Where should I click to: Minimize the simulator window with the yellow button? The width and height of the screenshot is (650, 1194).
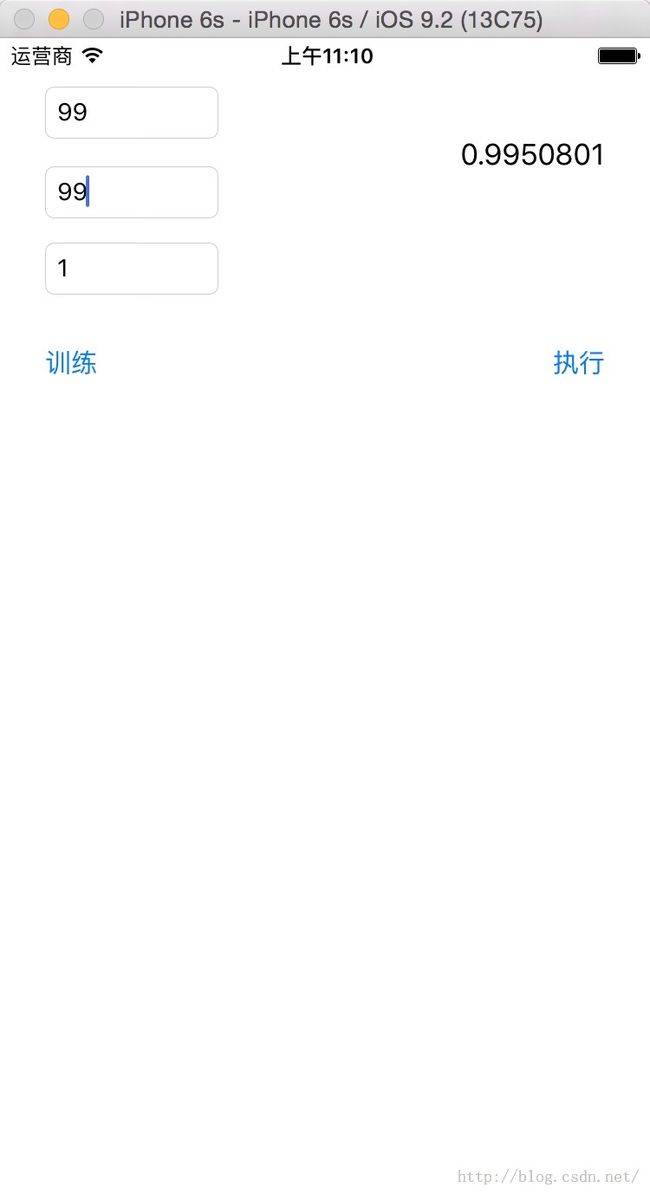pos(59,19)
